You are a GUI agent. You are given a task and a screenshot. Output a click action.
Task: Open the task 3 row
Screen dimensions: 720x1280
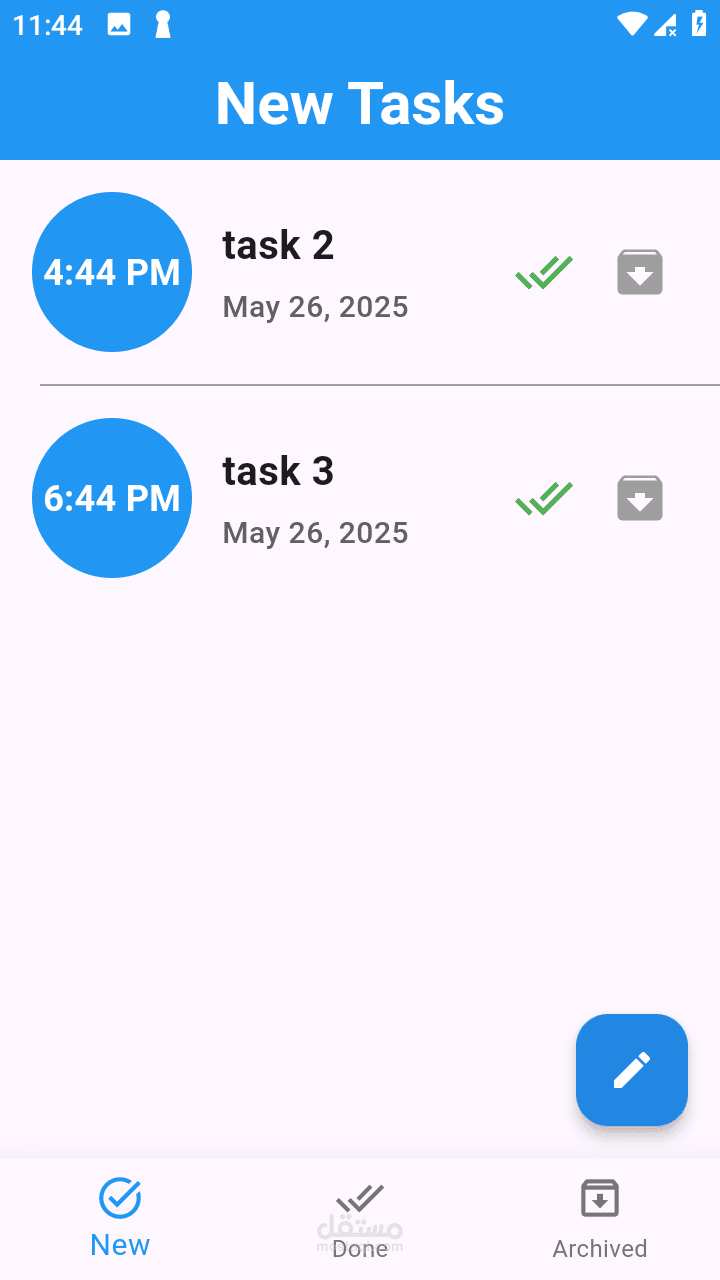315,498
